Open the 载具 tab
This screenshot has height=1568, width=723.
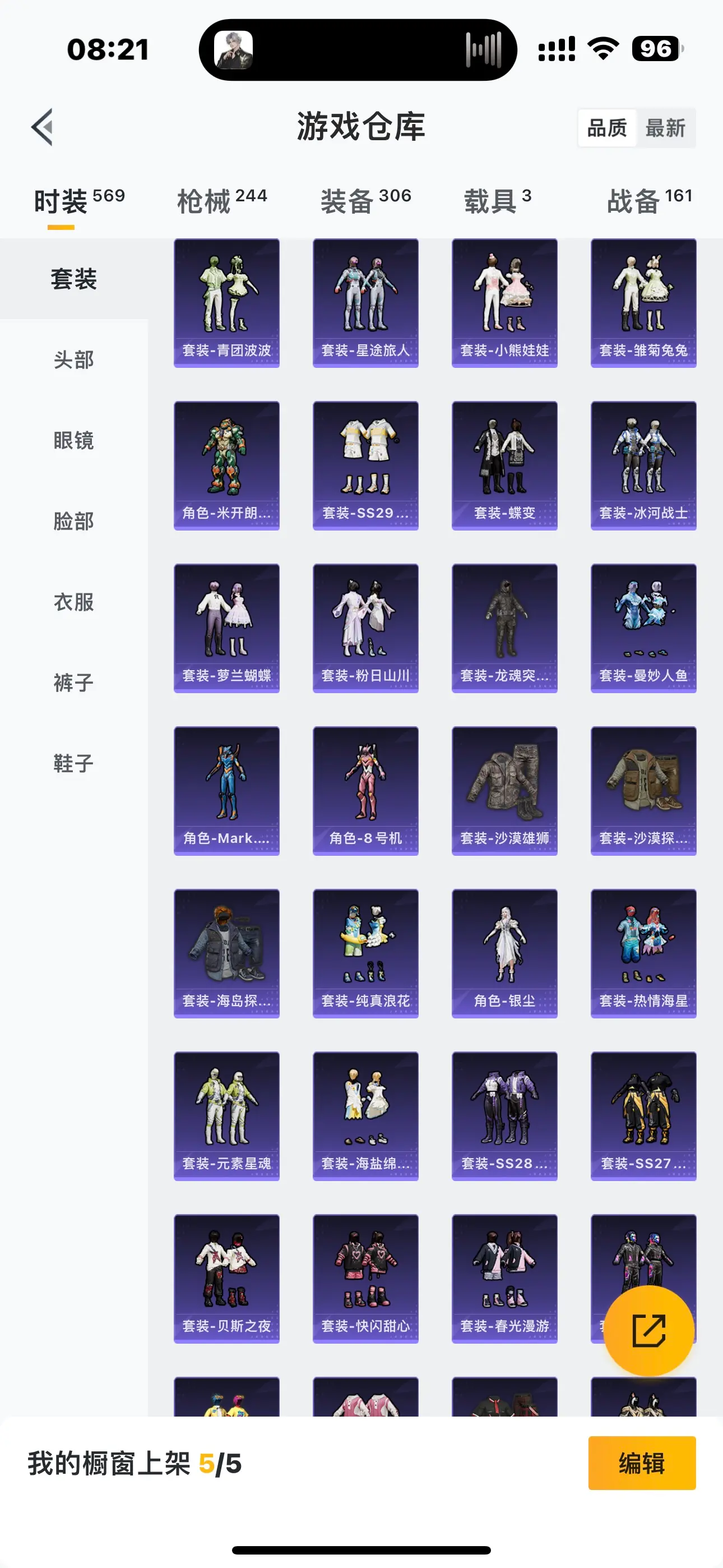pyautogui.click(x=497, y=201)
